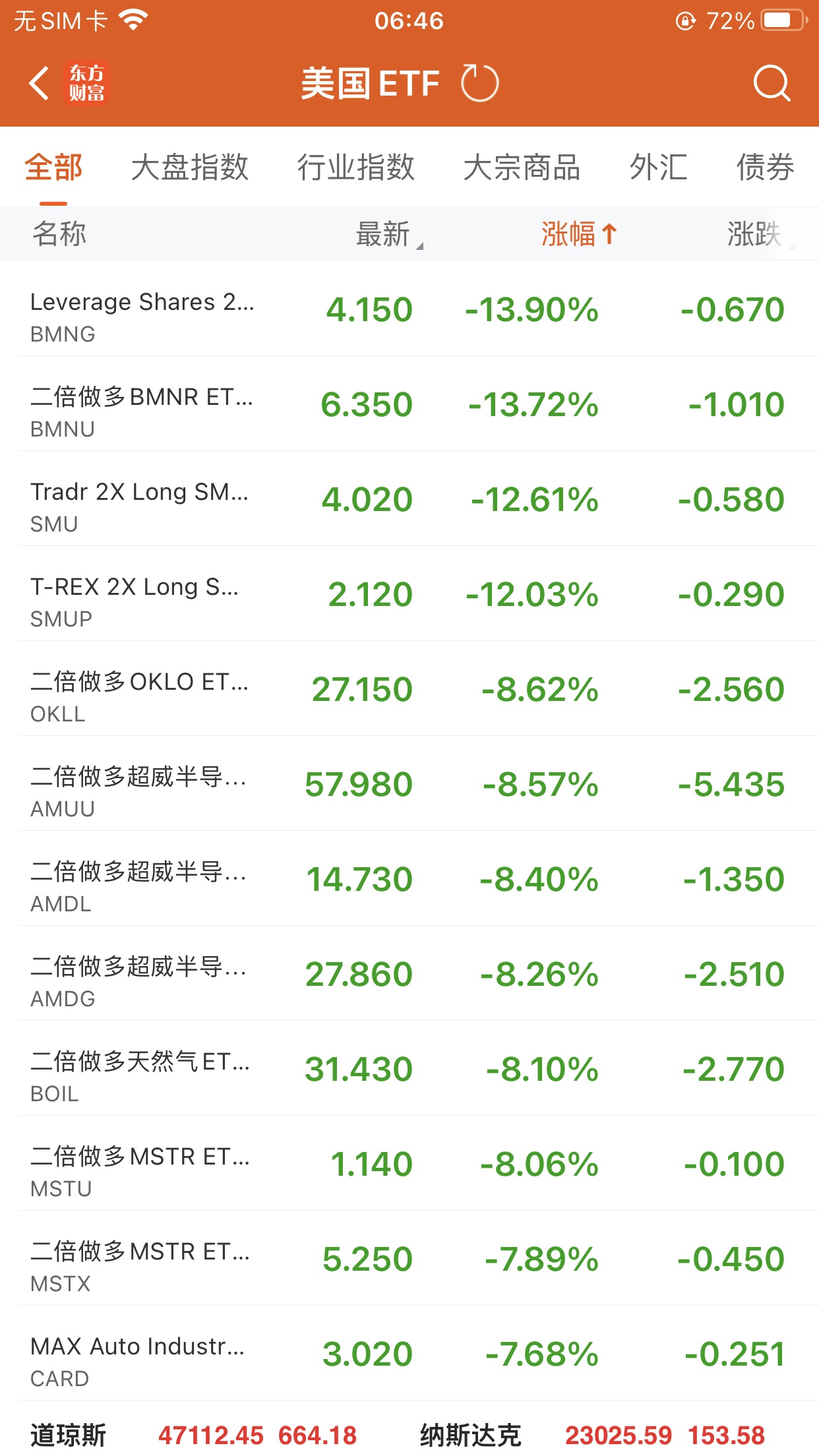Screen dimensions: 819x1456
Task: Switch to the 行业指数 tab
Action: coord(355,167)
